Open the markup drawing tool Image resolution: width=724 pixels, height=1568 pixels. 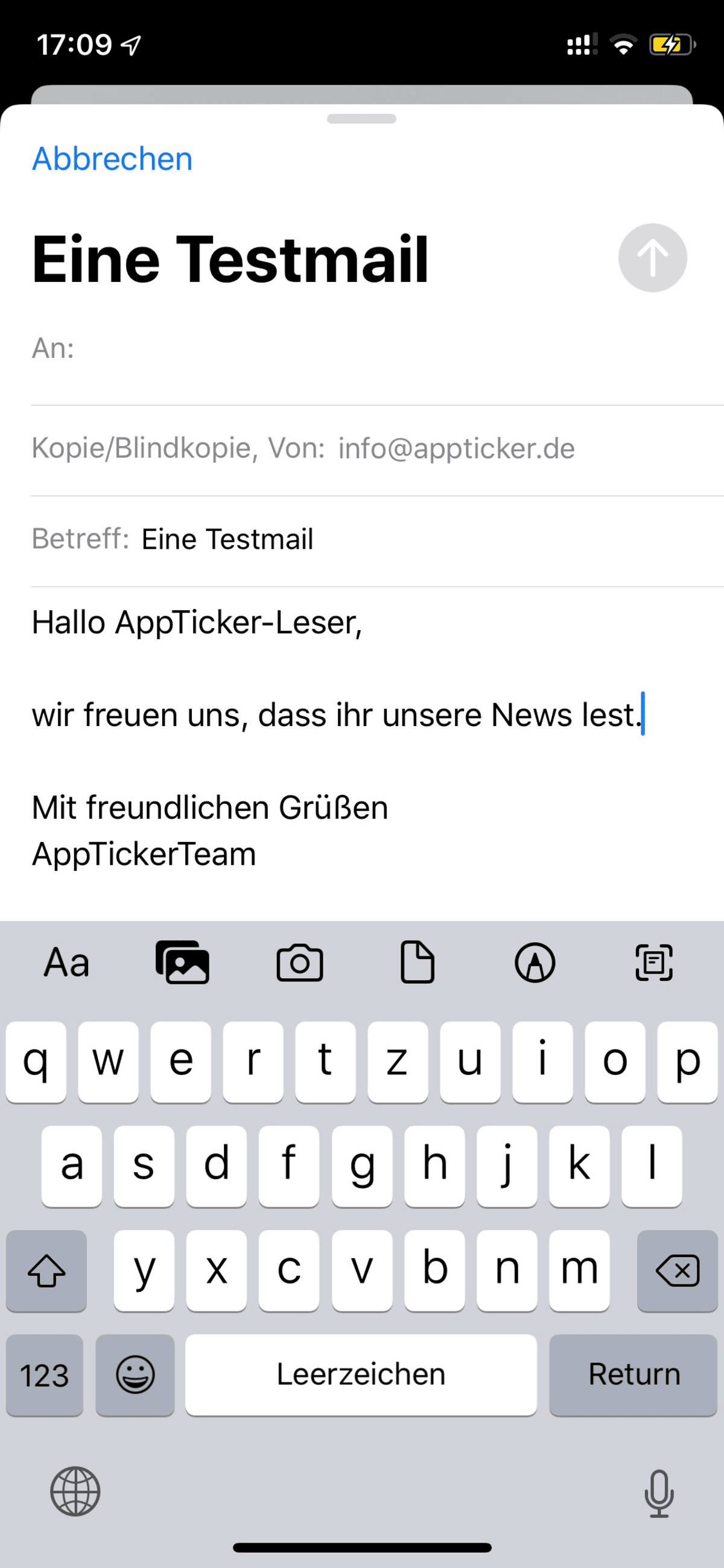(535, 963)
